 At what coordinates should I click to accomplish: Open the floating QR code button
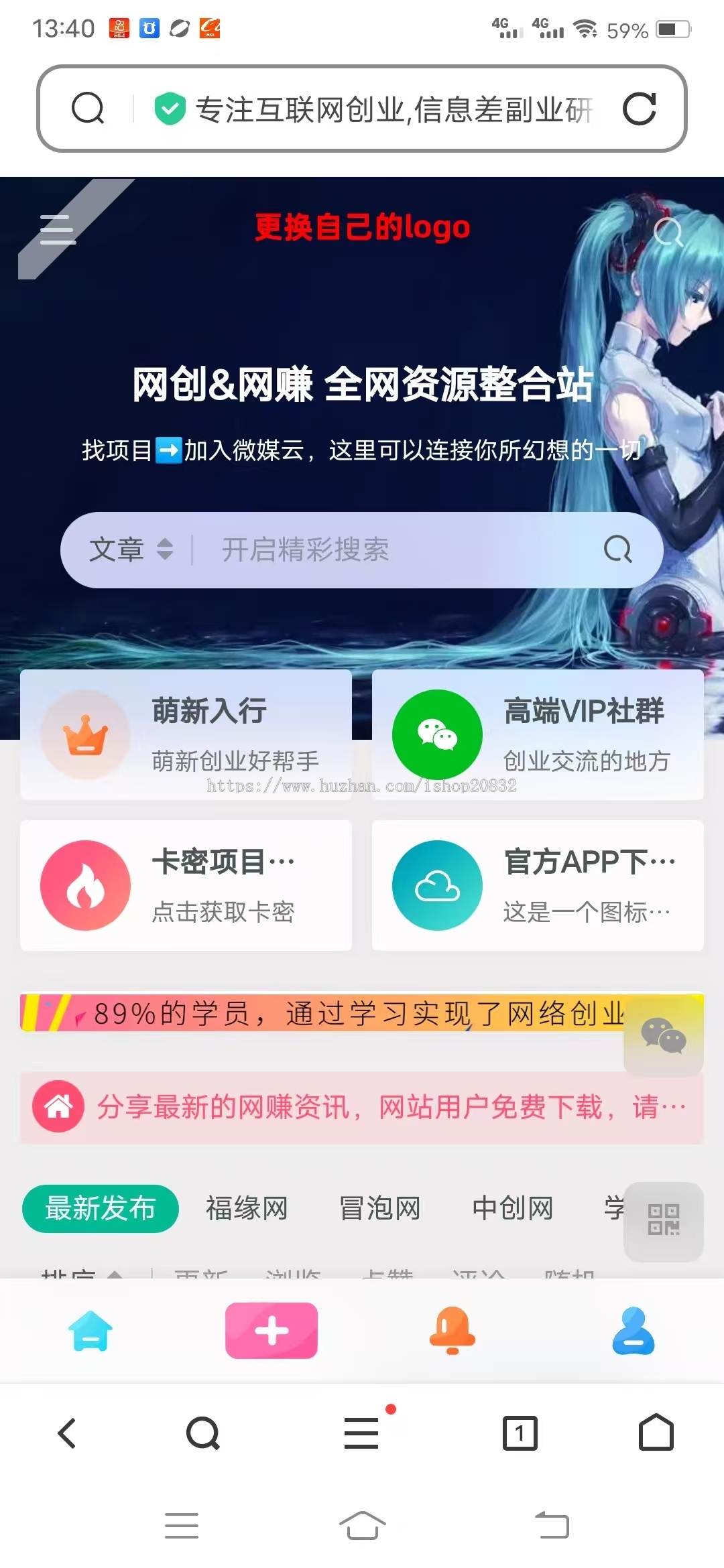663,1220
